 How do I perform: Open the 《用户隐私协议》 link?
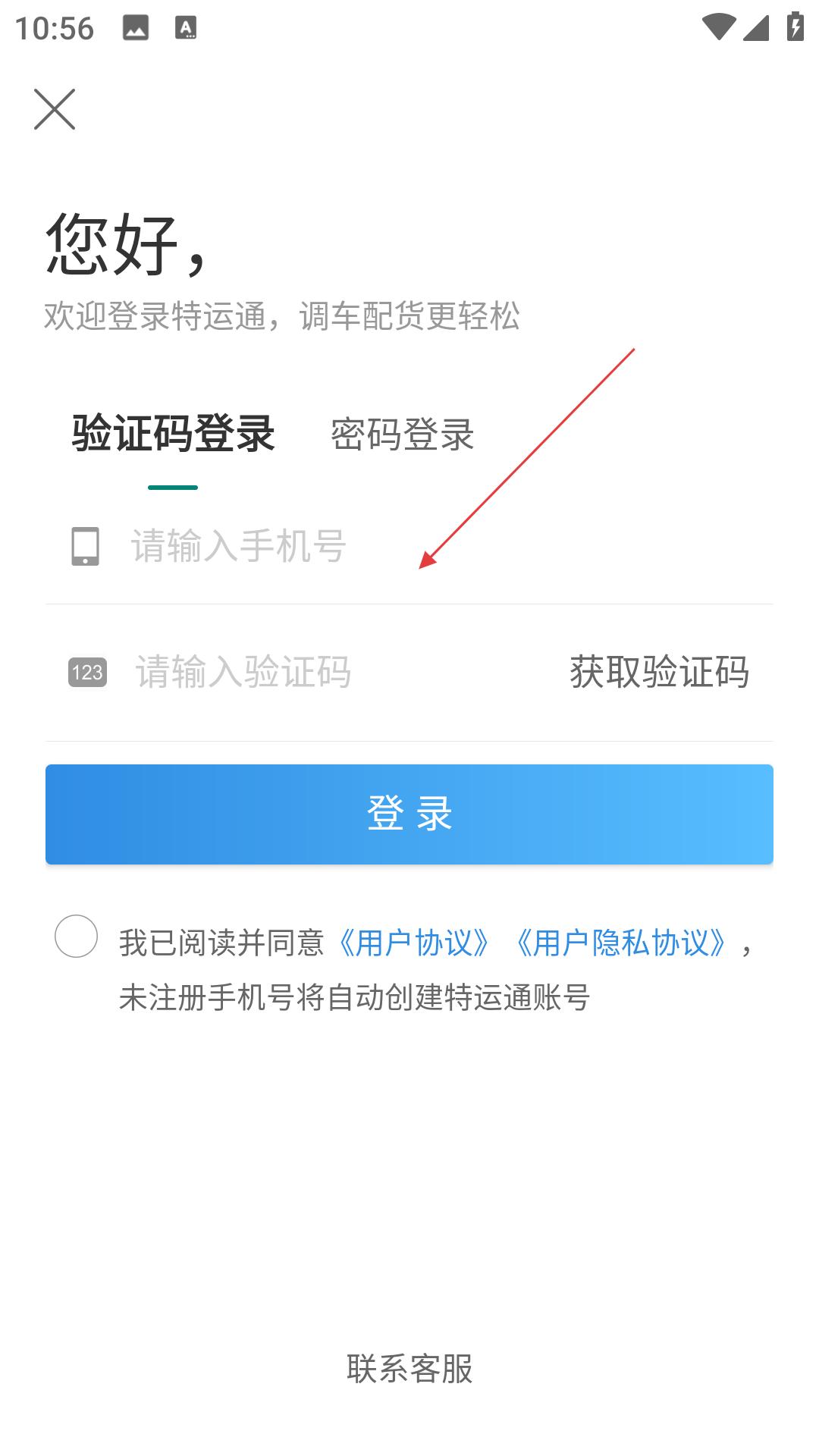(621, 943)
